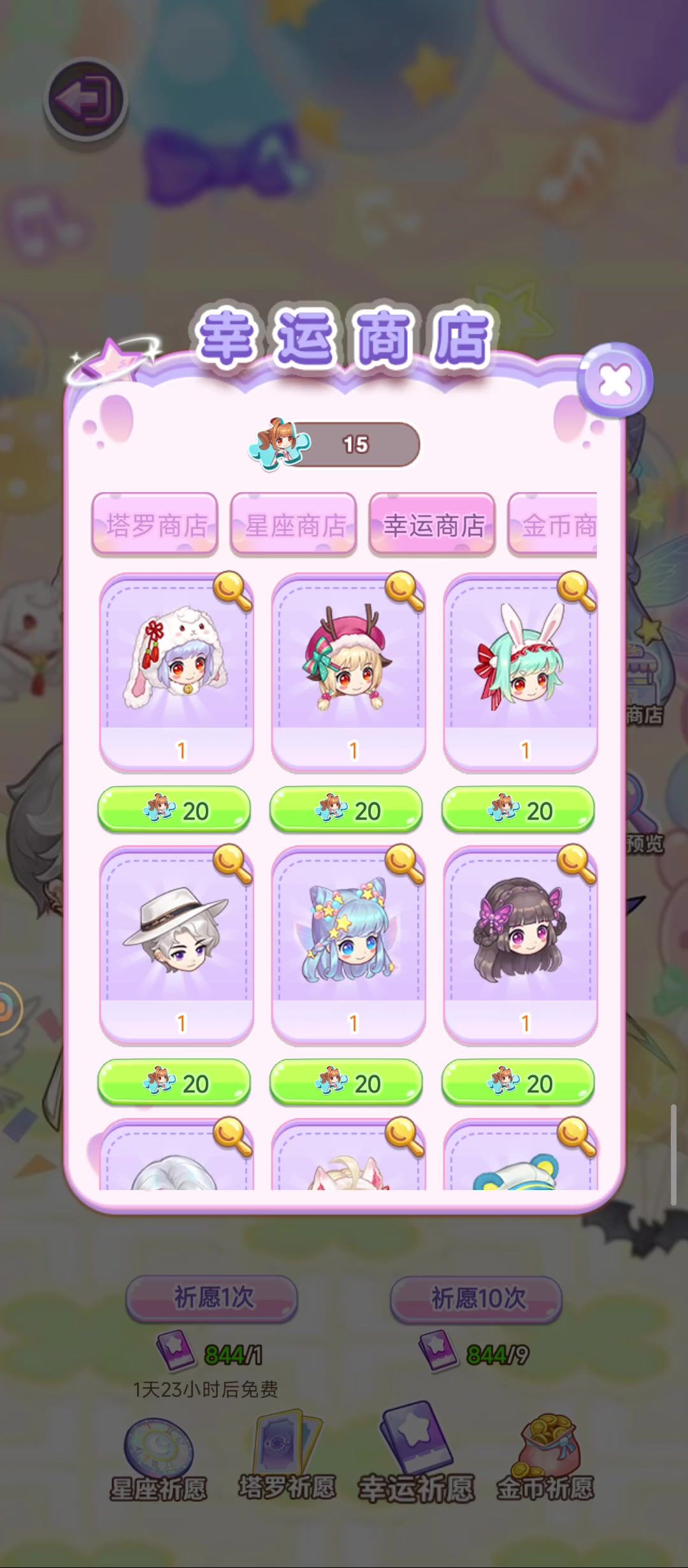Screen dimensions: 688x1568
Task: Buy the reindeer beret avatar for 20
Action: point(346,810)
